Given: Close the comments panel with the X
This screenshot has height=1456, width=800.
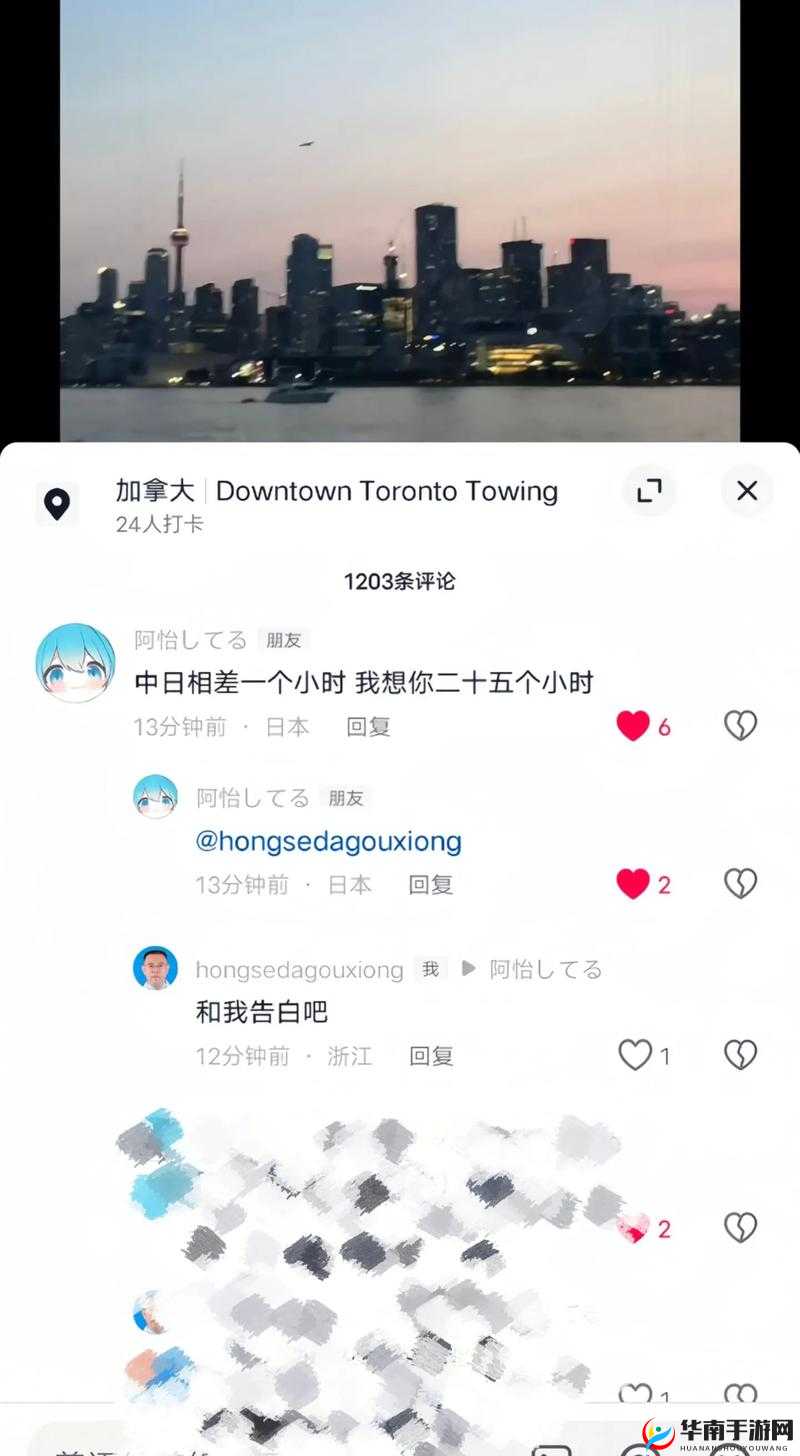Looking at the screenshot, I should coord(746,491).
